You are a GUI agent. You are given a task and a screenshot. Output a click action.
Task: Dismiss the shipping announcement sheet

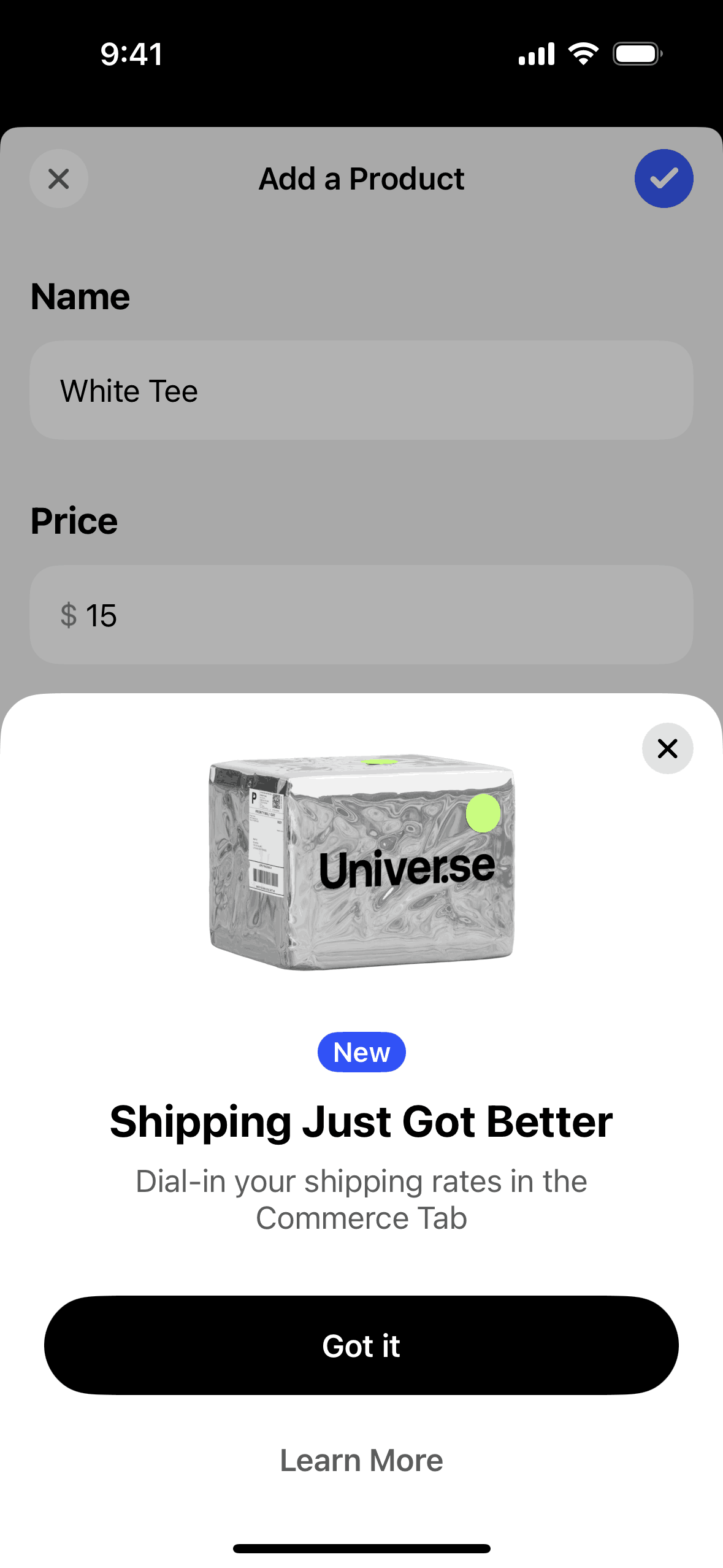point(667,748)
